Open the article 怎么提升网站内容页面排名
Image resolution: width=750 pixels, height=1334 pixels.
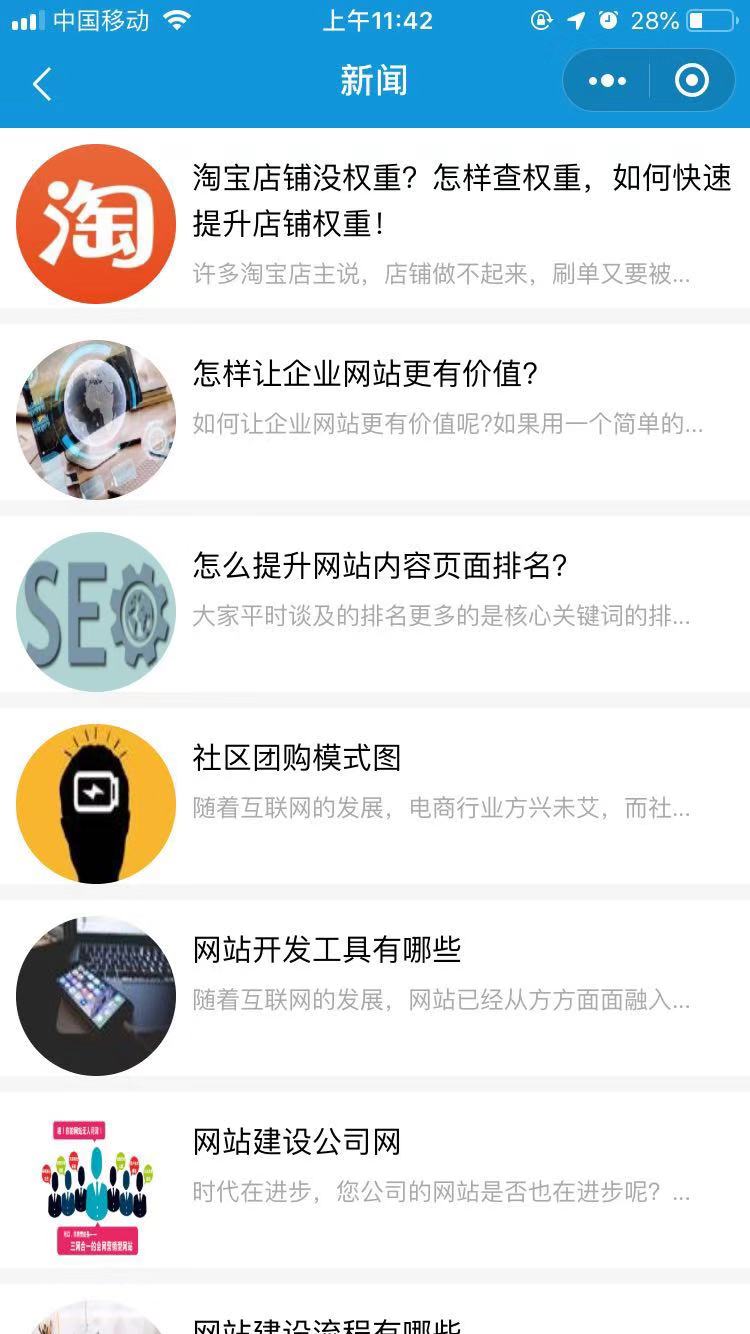click(x=380, y=567)
